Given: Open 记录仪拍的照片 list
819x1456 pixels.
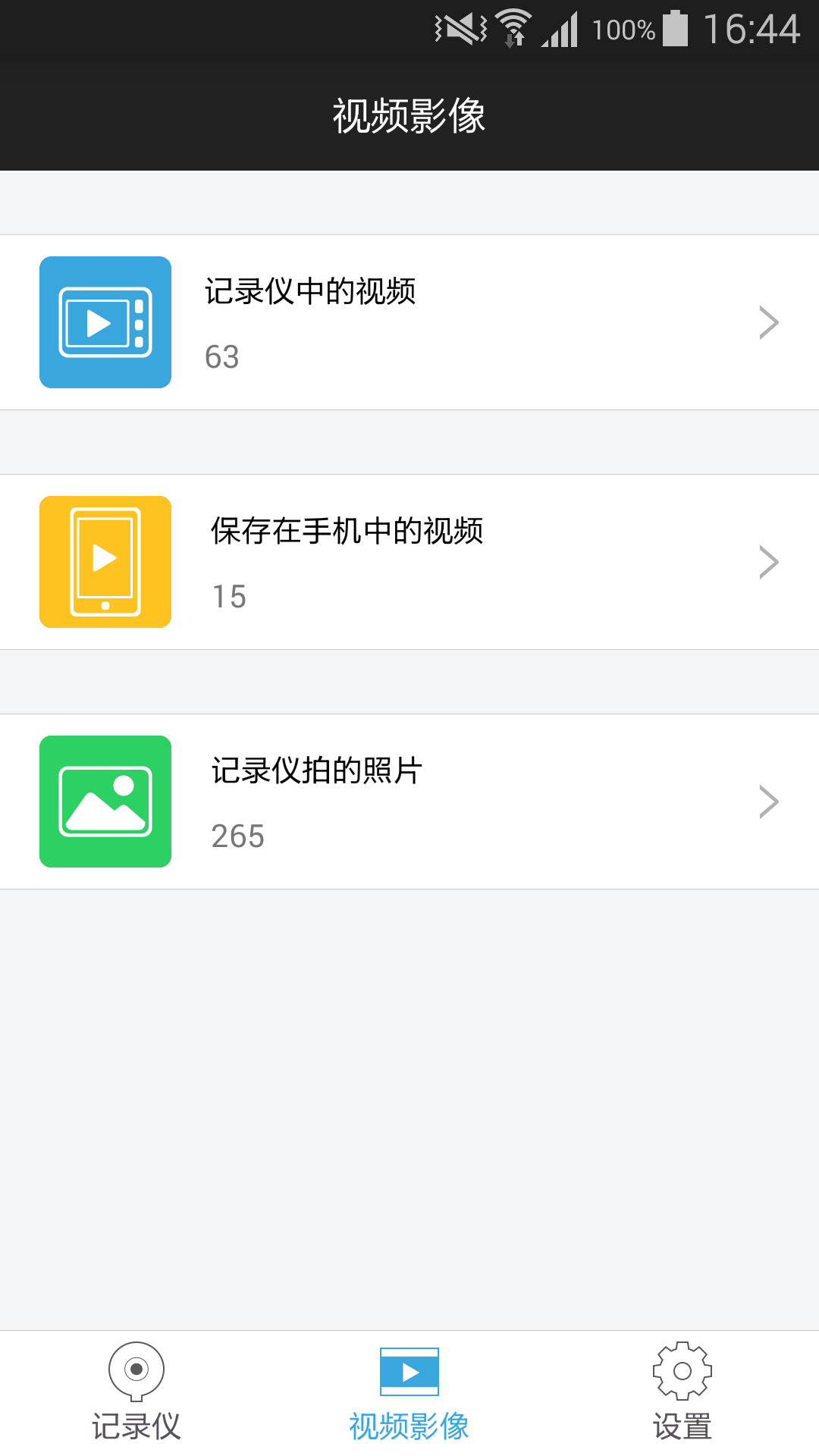Looking at the screenshot, I should coord(409,802).
